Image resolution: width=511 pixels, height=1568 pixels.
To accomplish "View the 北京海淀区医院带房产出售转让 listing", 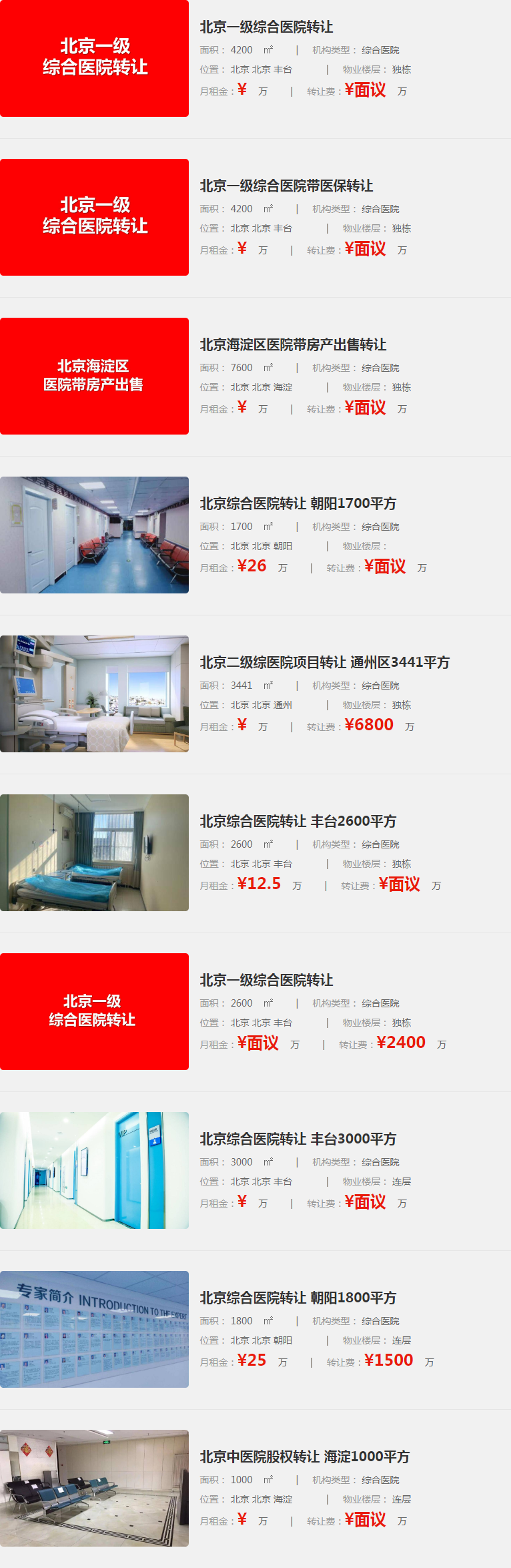I will click(x=293, y=345).
